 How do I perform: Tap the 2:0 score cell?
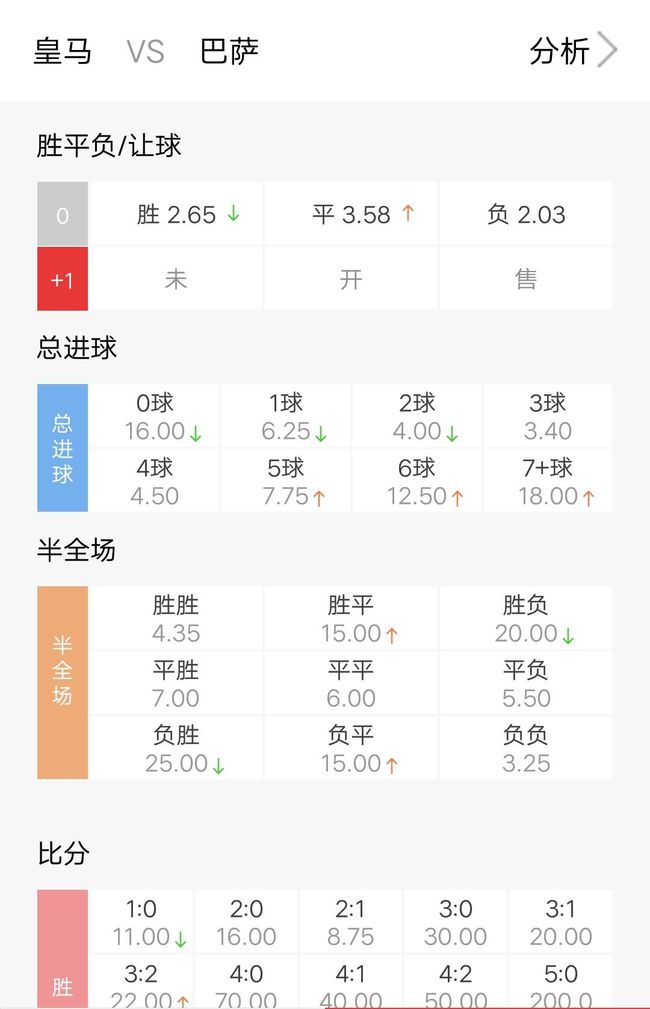[247, 922]
